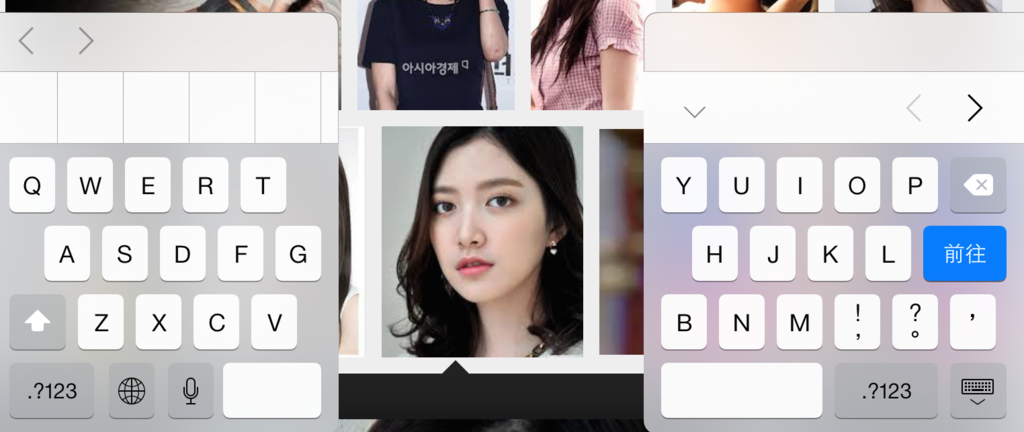This screenshot has width=1024, height=432.
Task: Move forward with left toolbar arrow
Action: [86, 41]
